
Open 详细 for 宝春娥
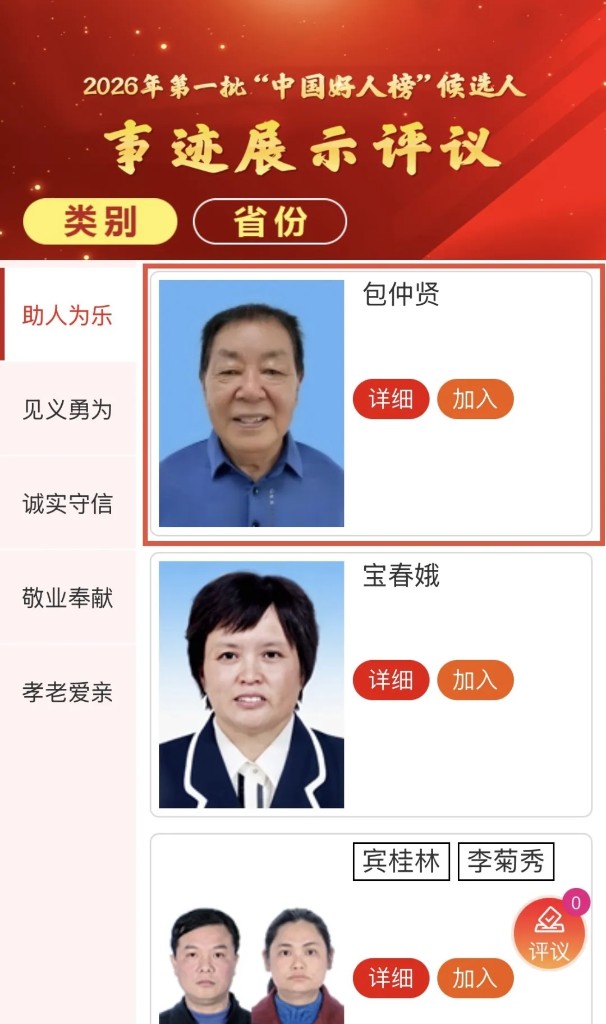391,680
